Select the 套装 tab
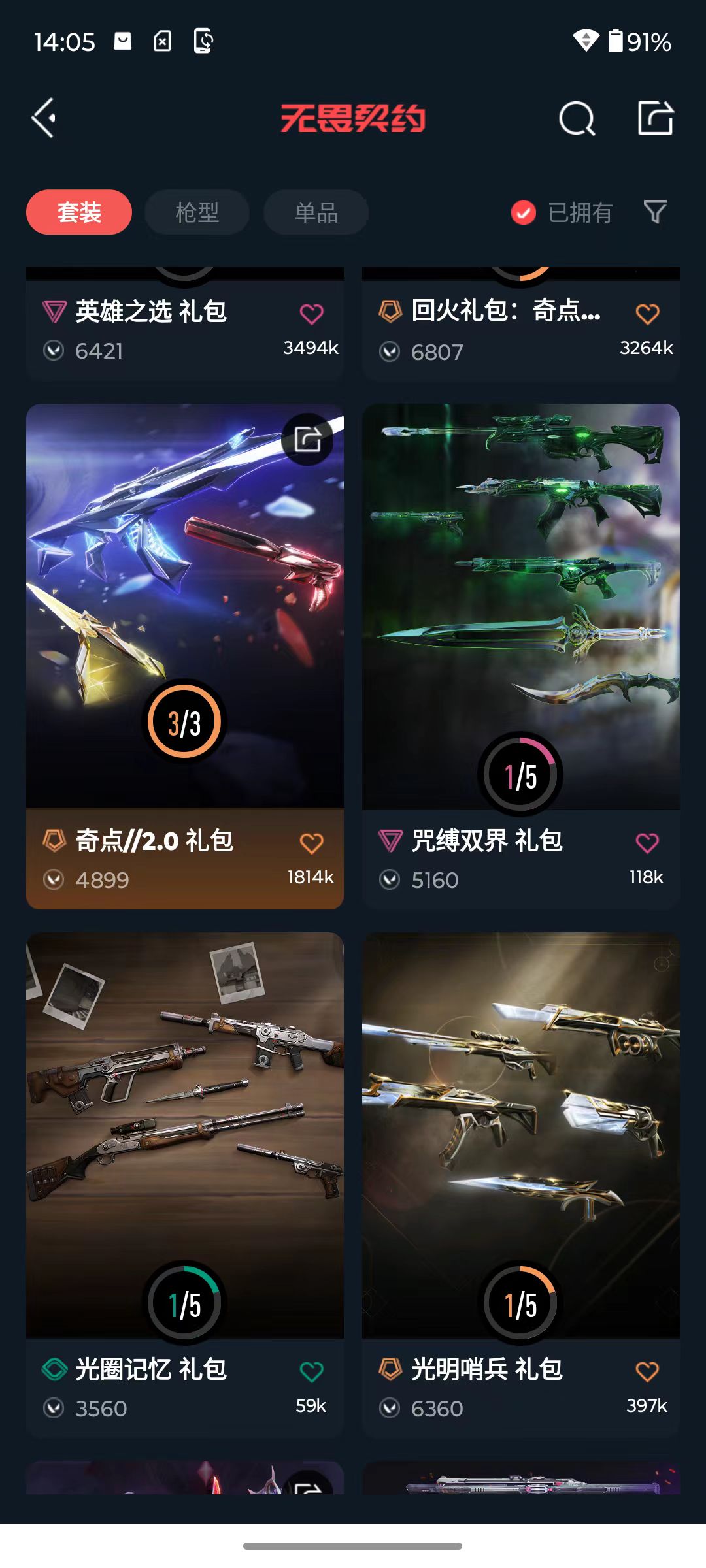This screenshot has height=1568, width=706. coord(79,212)
